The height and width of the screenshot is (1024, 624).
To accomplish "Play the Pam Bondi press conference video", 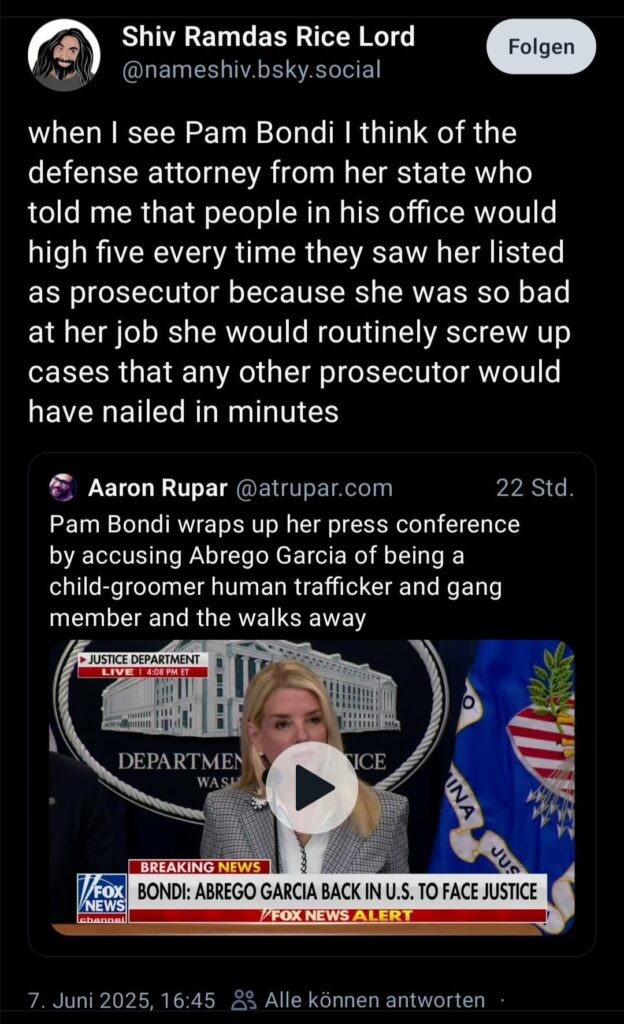I will [311, 787].
